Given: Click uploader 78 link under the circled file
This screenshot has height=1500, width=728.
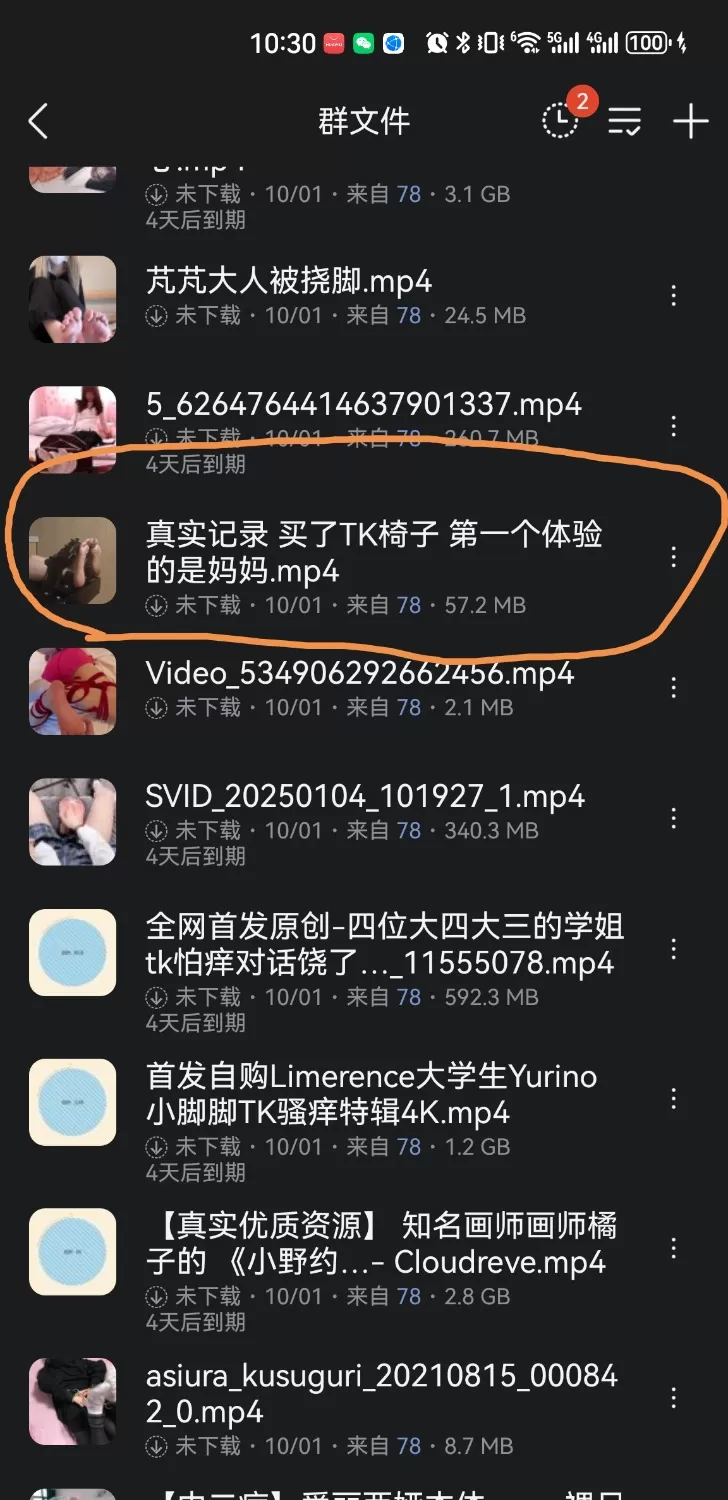Looking at the screenshot, I should pos(407,605).
